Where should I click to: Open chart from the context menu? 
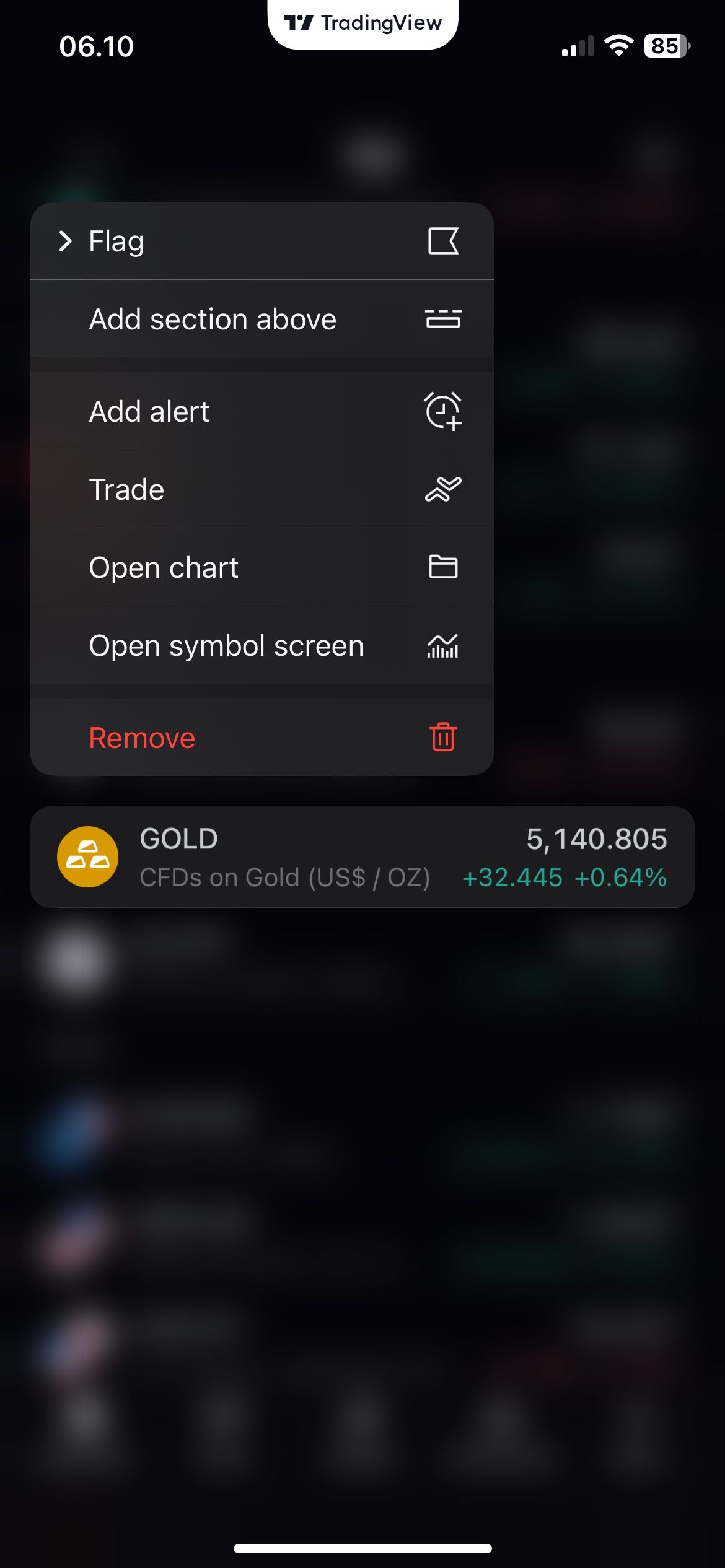coord(260,567)
